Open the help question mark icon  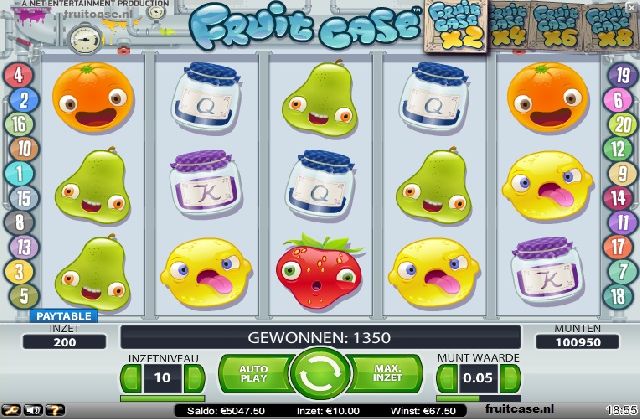tap(54, 410)
